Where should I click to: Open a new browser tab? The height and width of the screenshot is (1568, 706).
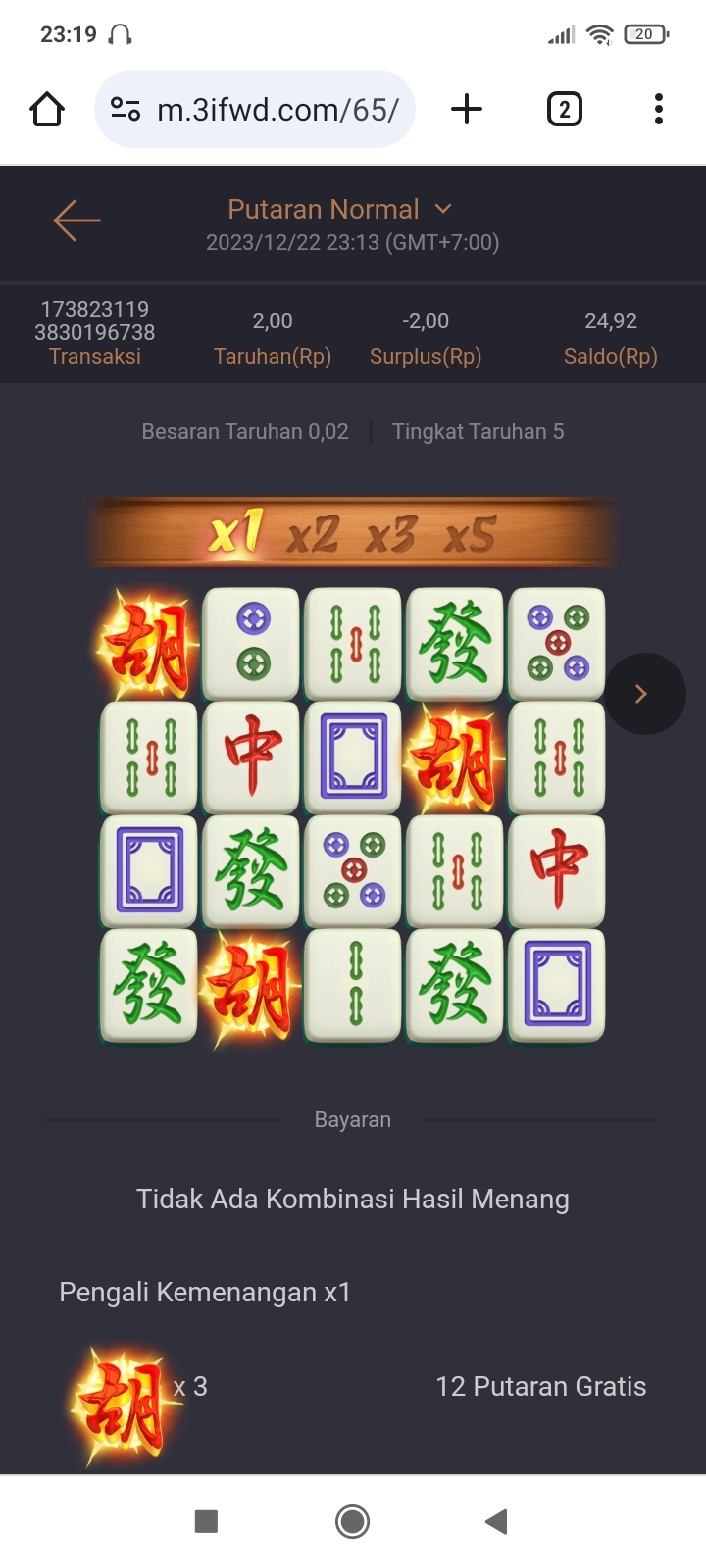click(x=467, y=109)
